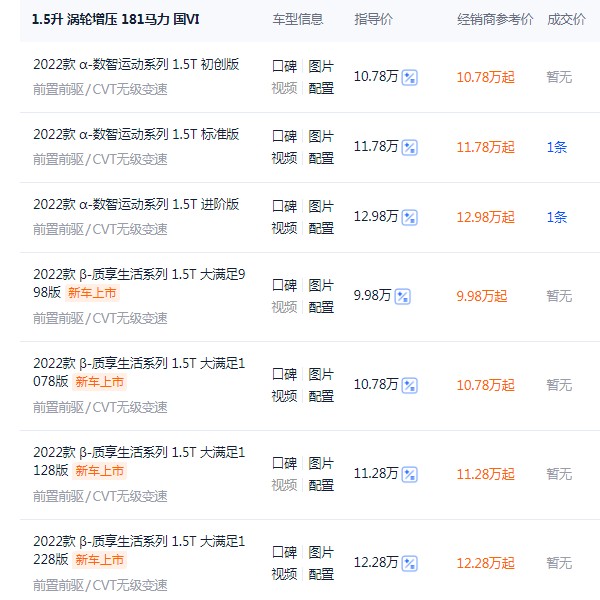View dealer price 11.28万起

[x=485, y=474]
